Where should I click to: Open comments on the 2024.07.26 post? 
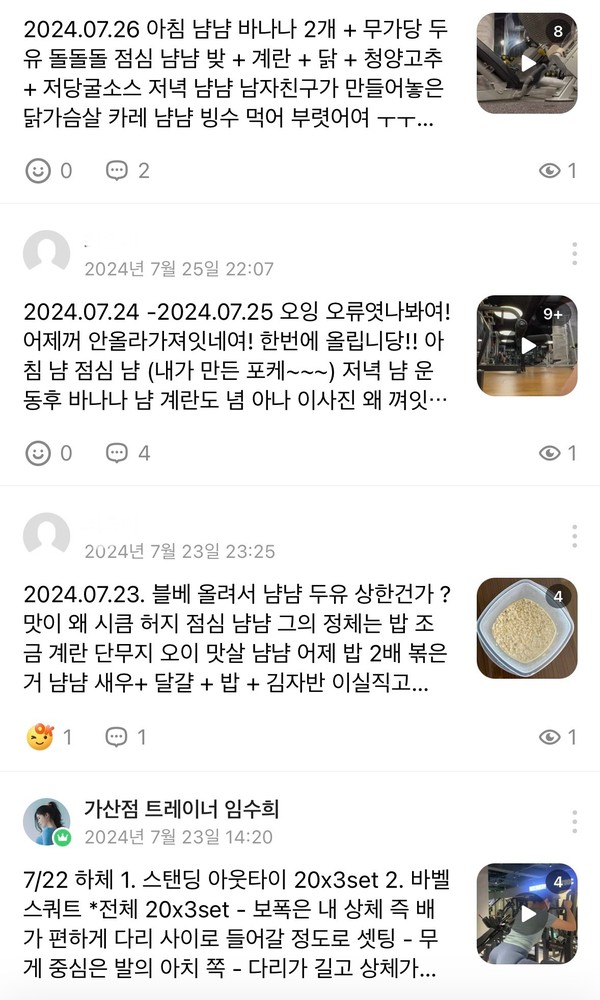pyautogui.click(x=118, y=170)
